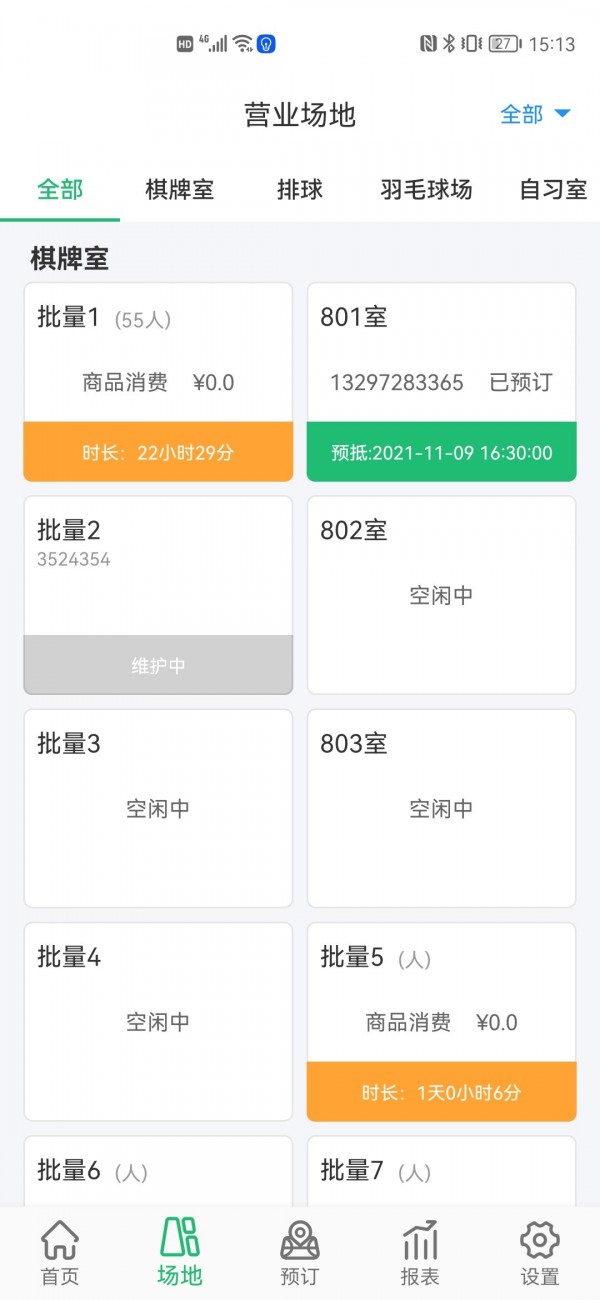600x1300 pixels.
Task: Select the idle 802室 card
Action: pyautogui.click(x=441, y=594)
